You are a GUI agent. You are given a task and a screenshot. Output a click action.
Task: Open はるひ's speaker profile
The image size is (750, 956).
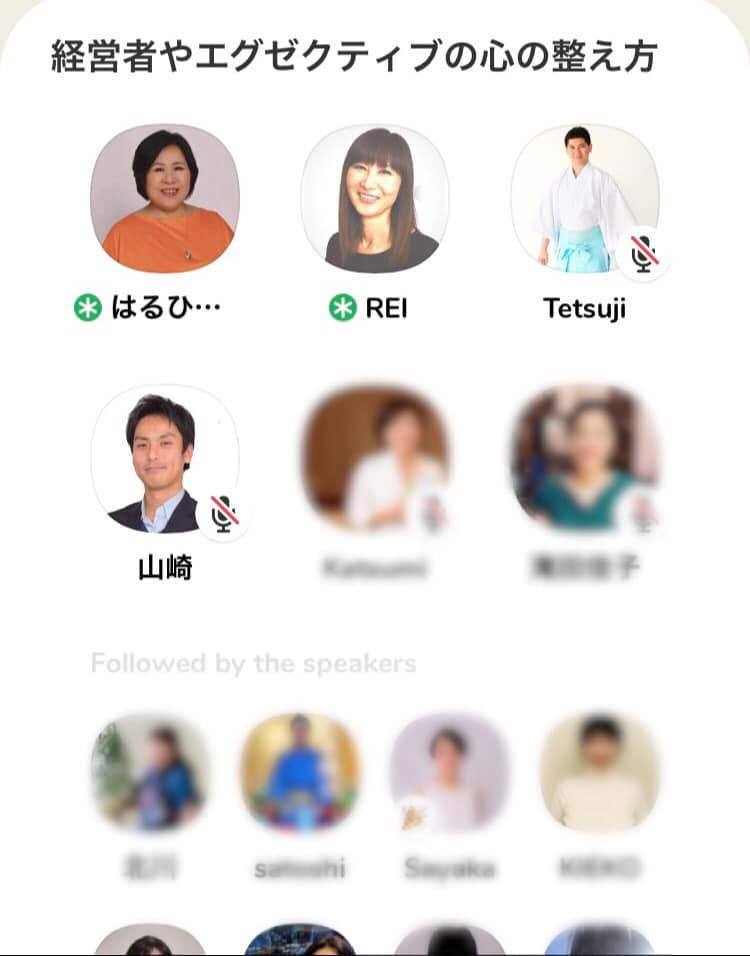click(x=164, y=198)
